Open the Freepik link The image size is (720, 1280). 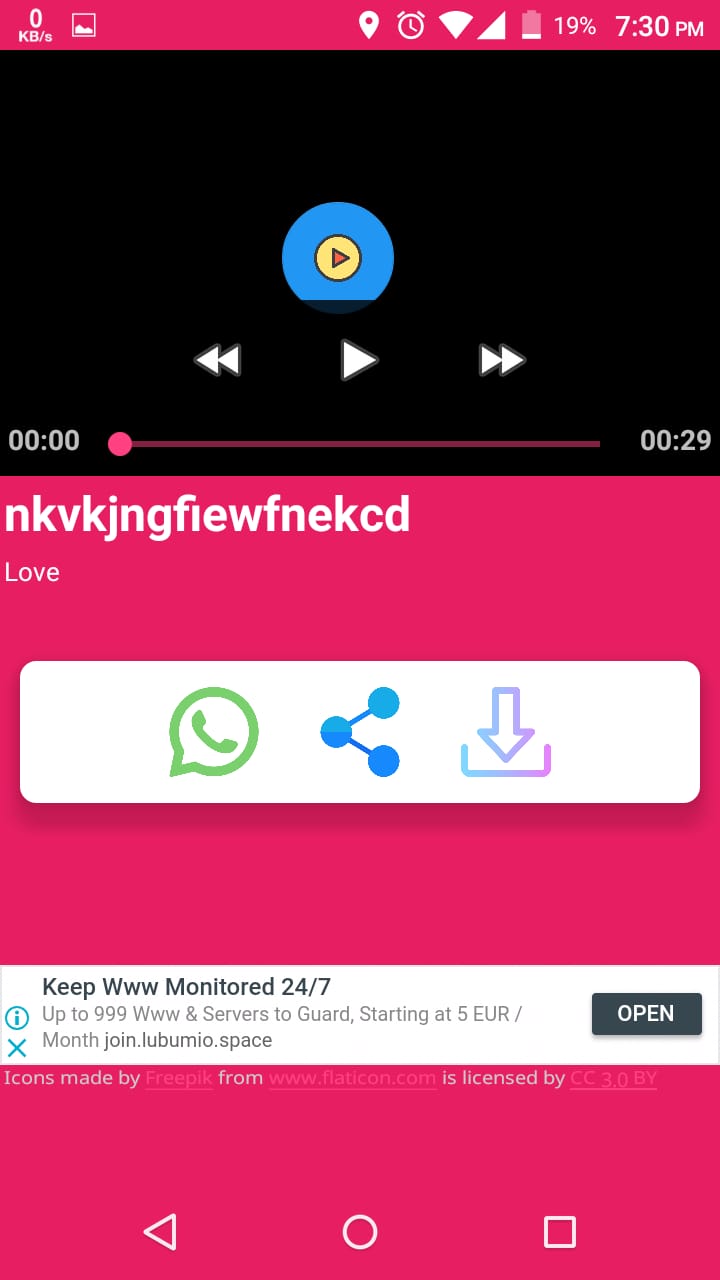[179, 1078]
